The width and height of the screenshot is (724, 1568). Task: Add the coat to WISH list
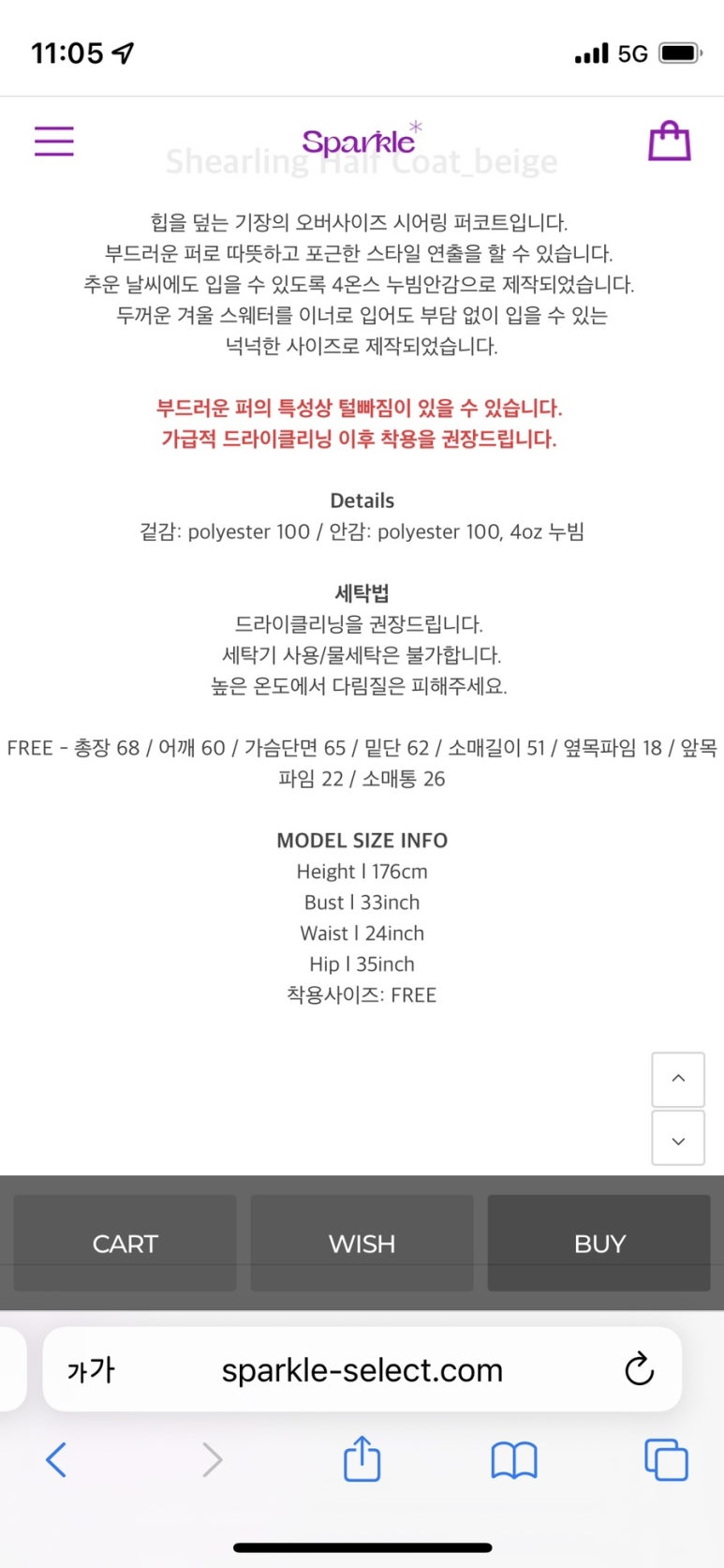pyautogui.click(x=362, y=1244)
